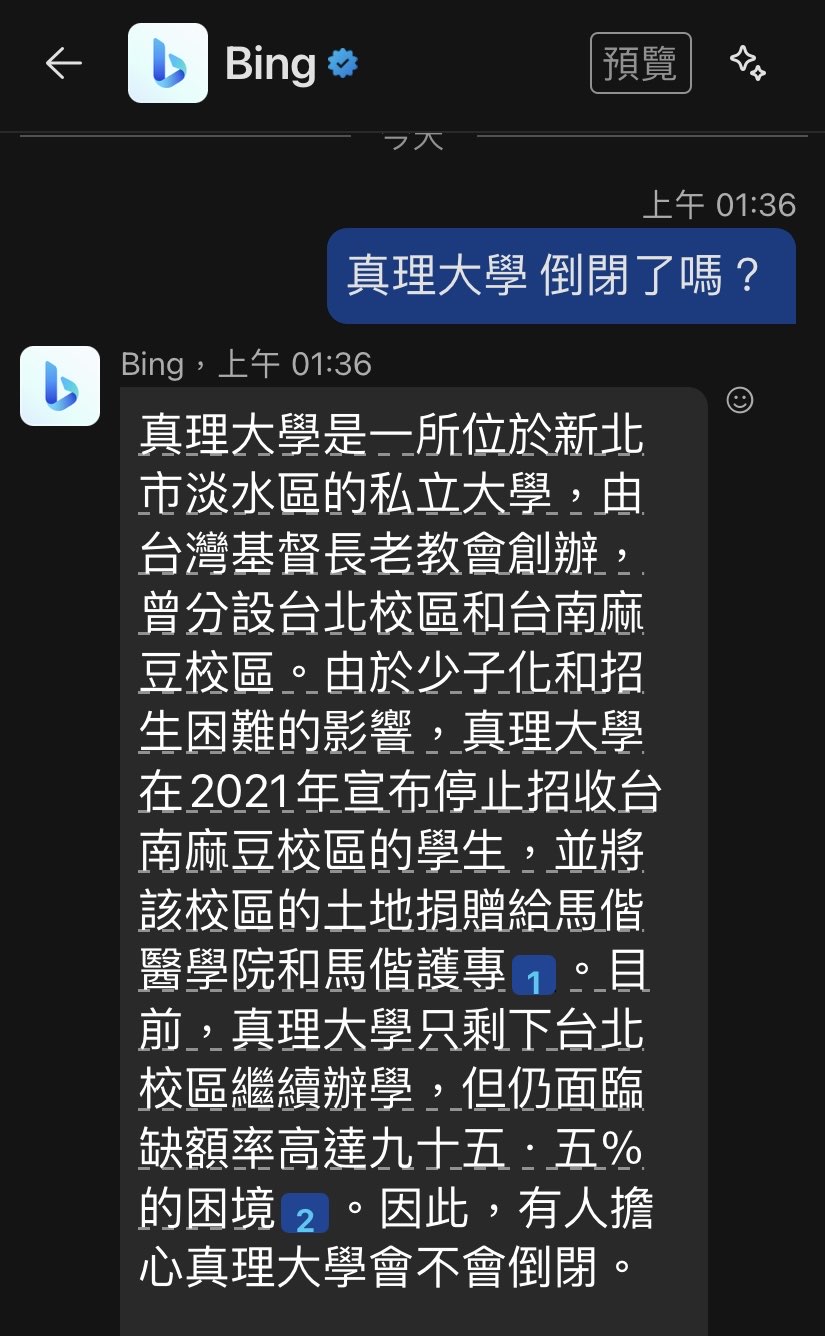The width and height of the screenshot is (825, 1336).
Task: React to Bing's message with the emoji icon
Action: point(739,400)
